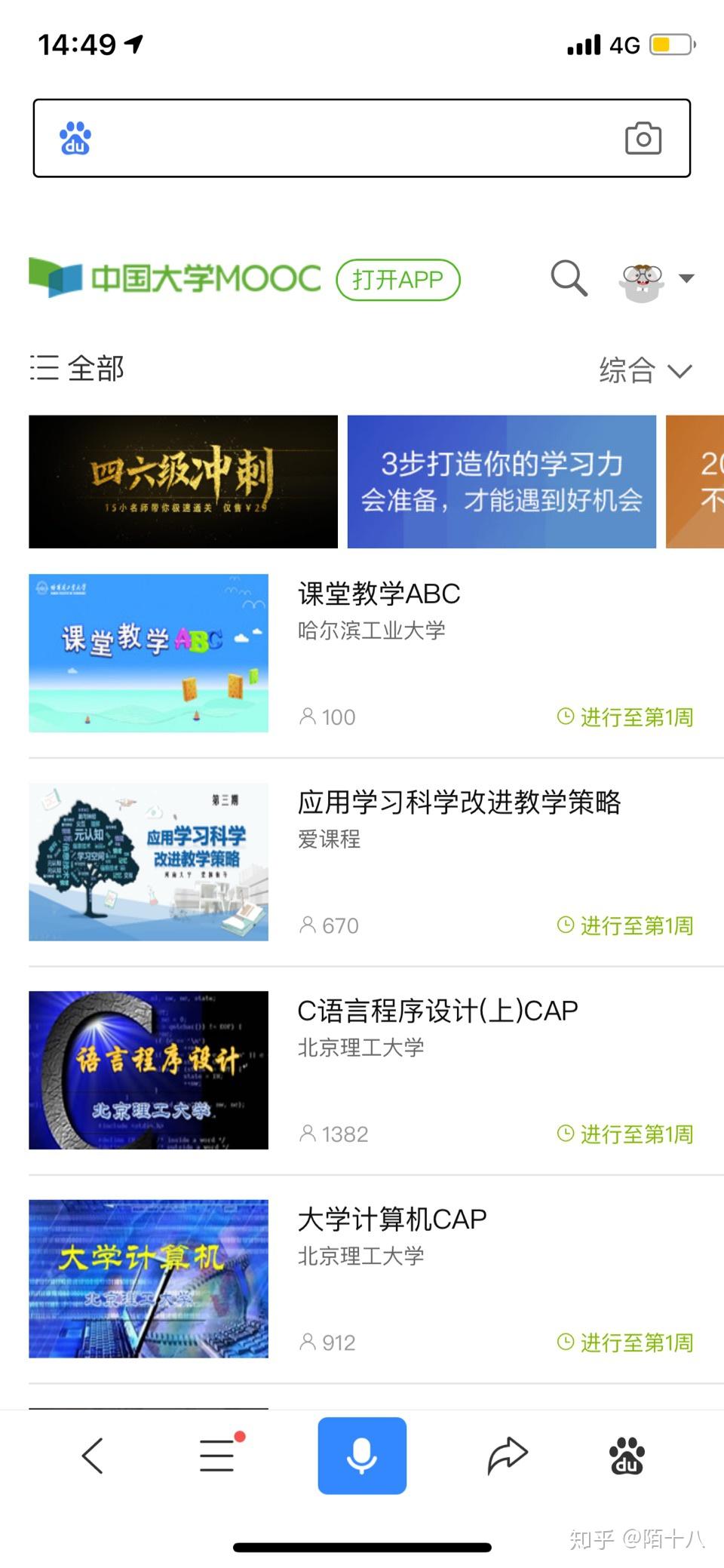The image size is (724, 1568).
Task: Open the 课堂教学ABC course
Action: (x=376, y=653)
